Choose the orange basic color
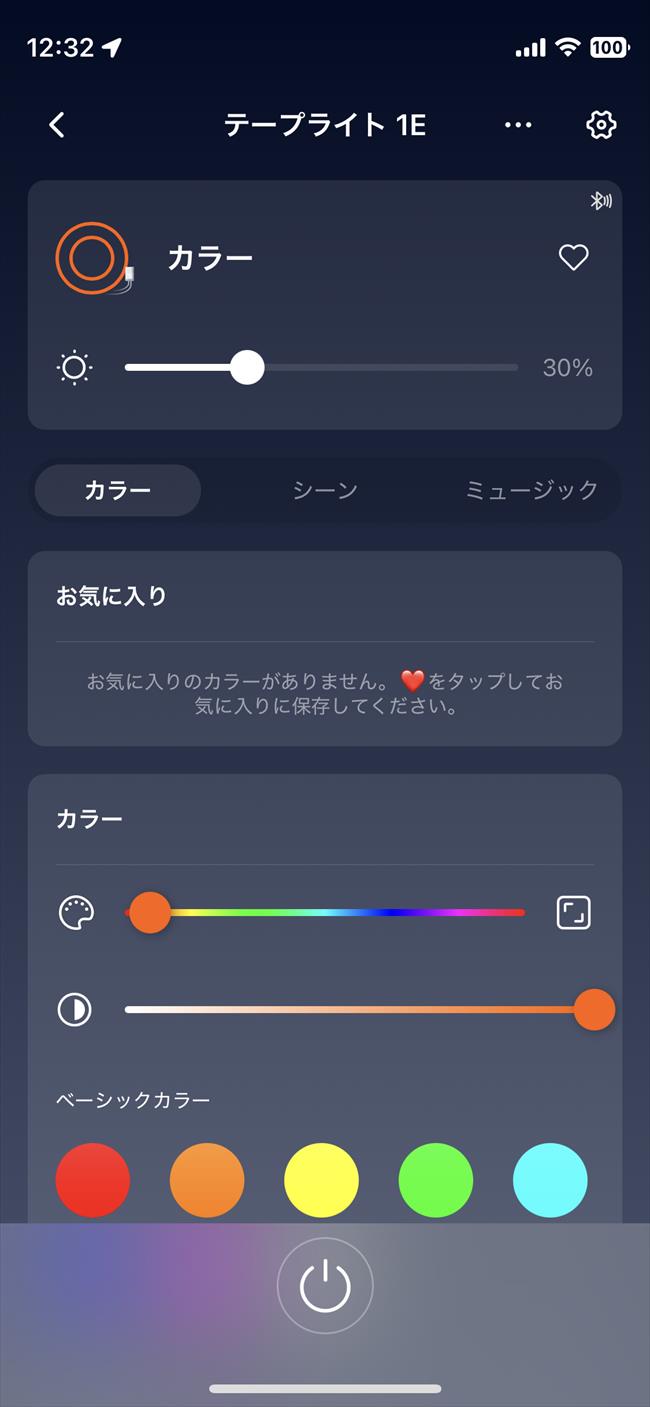Image resolution: width=650 pixels, height=1407 pixels. (207, 1180)
